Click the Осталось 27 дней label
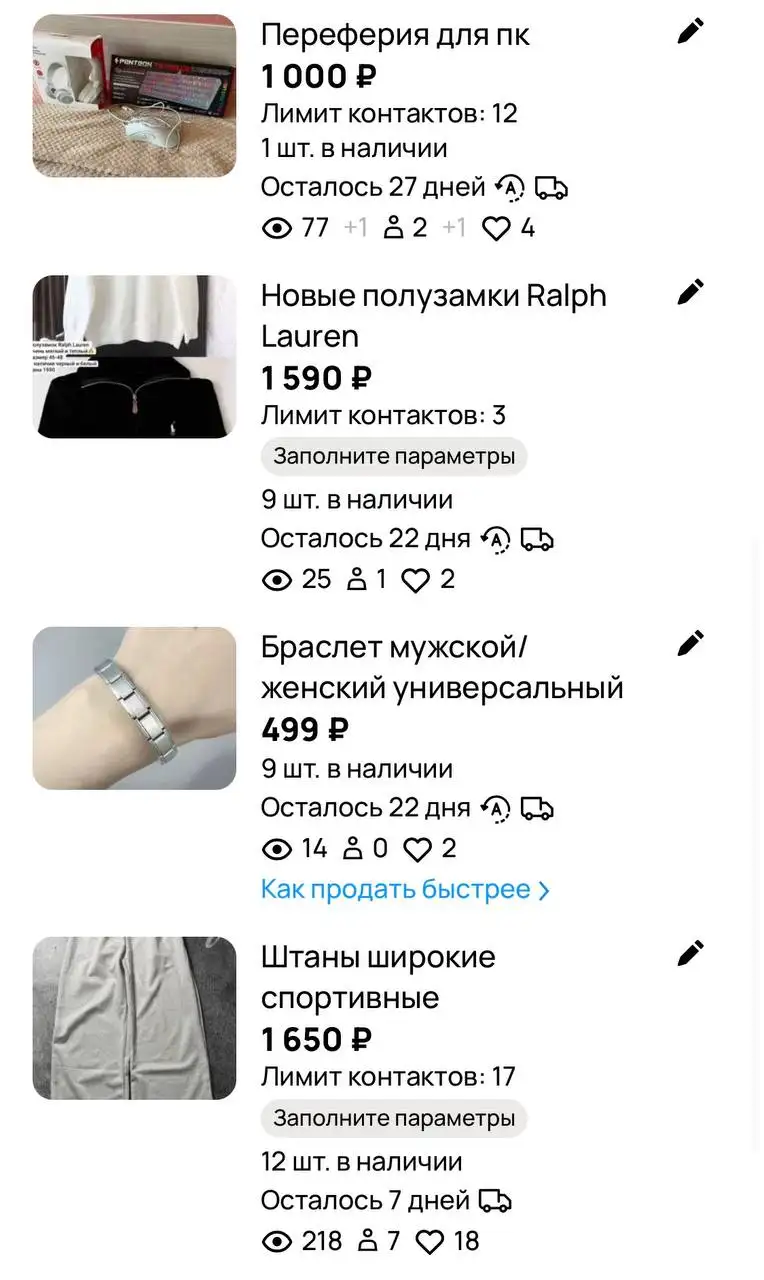The image size is (764, 1280). [368, 187]
